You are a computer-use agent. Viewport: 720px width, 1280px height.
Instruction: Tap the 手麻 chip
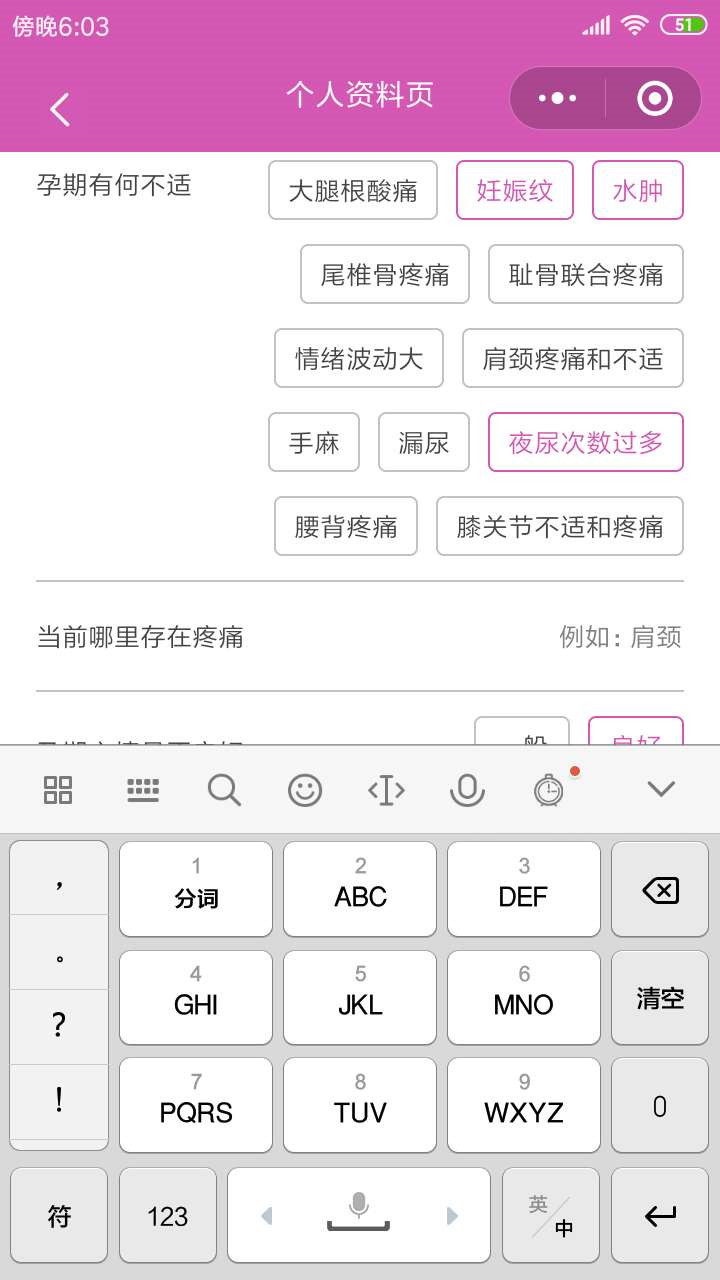pyautogui.click(x=314, y=442)
